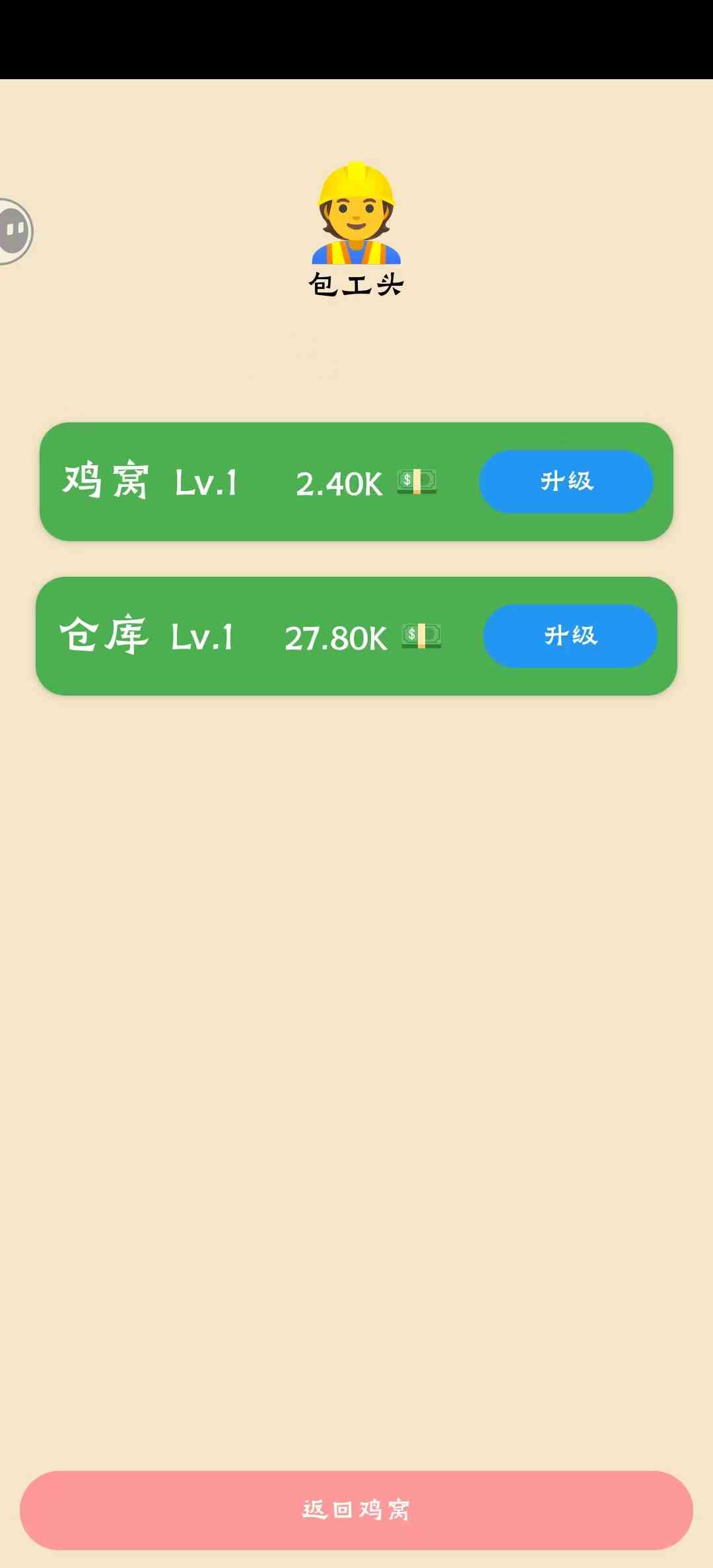Screen dimensions: 713x1568
Task: Open the floating gray assistant bubble
Action: point(15,231)
